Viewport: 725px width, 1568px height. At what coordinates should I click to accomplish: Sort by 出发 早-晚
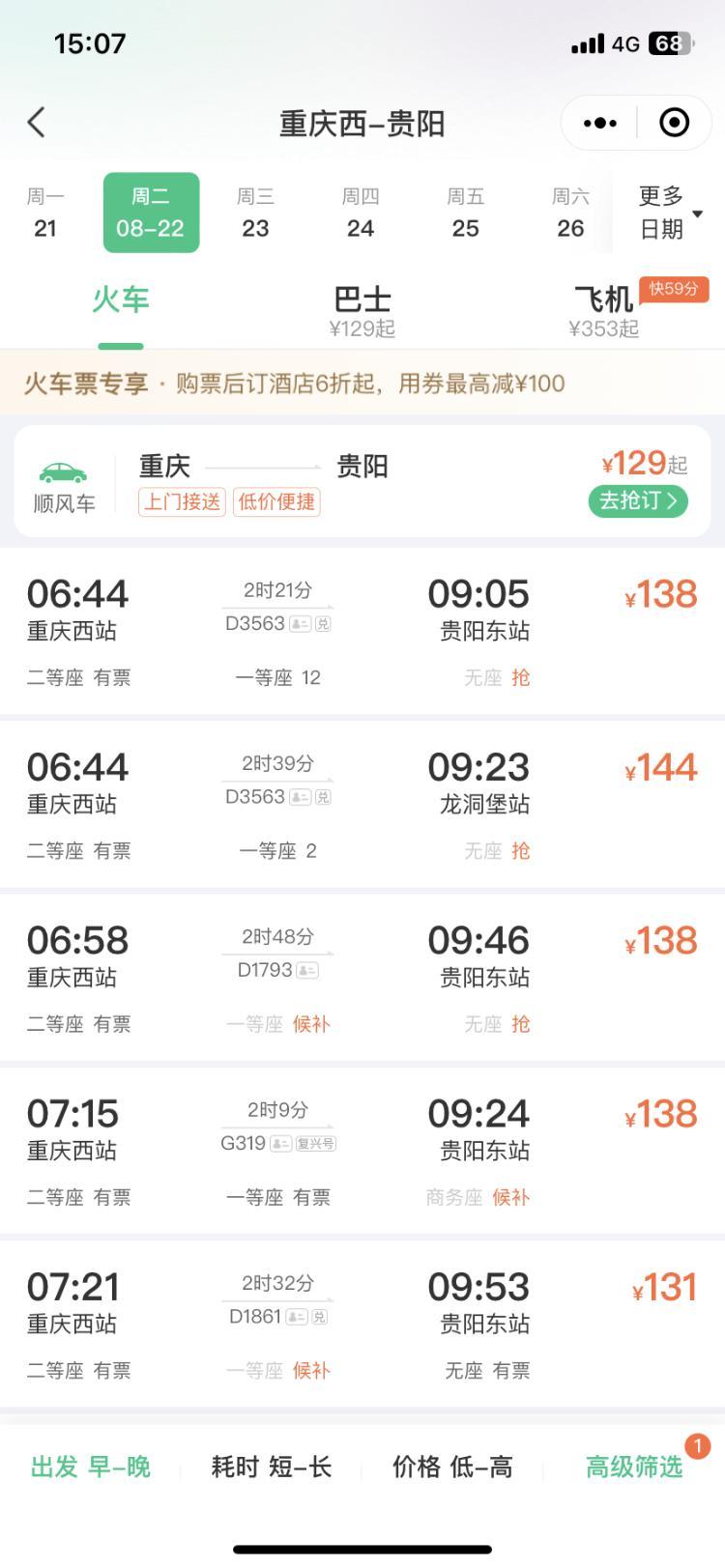click(91, 1467)
